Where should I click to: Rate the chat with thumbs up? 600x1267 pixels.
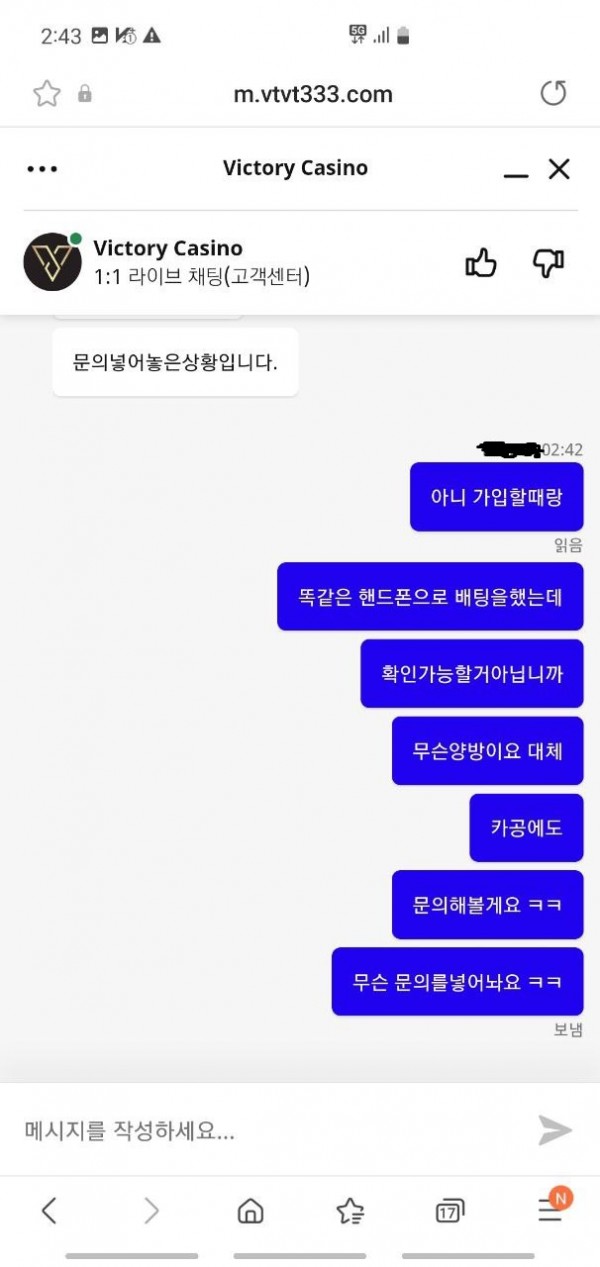click(x=481, y=263)
